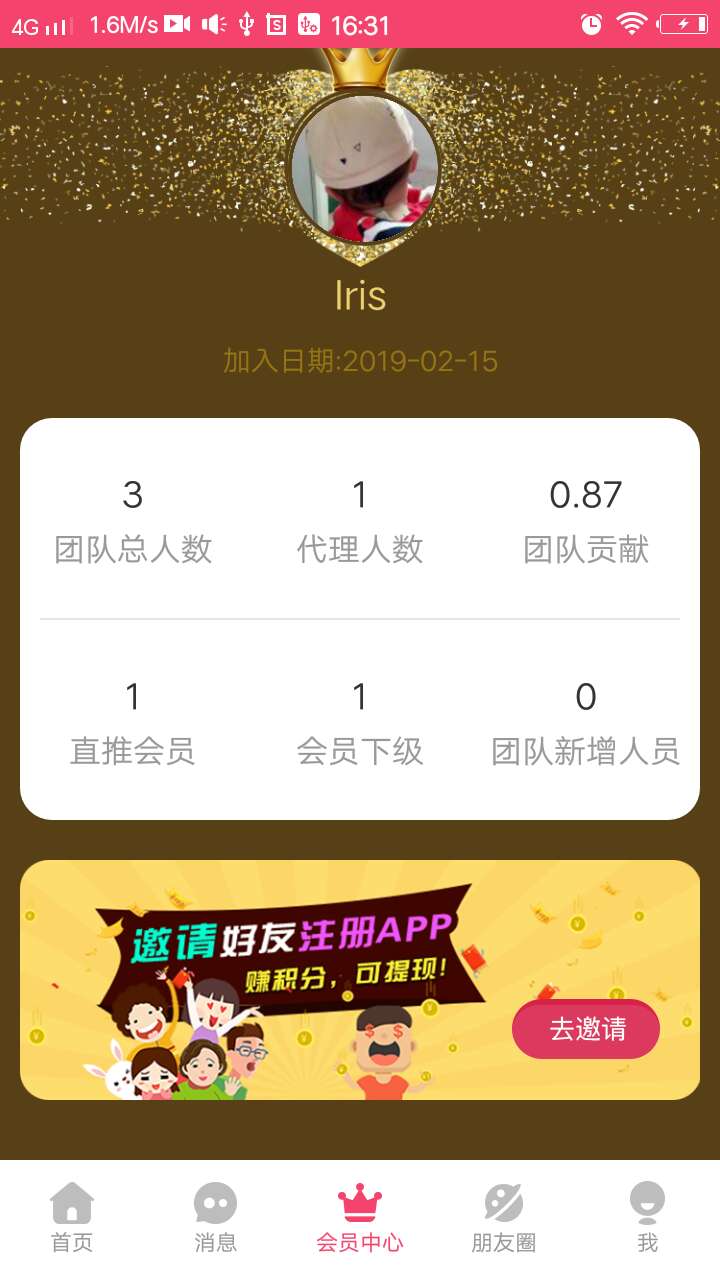Check 团队贡献 stat
This screenshot has width=720, height=1280.
[x=586, y=520]
